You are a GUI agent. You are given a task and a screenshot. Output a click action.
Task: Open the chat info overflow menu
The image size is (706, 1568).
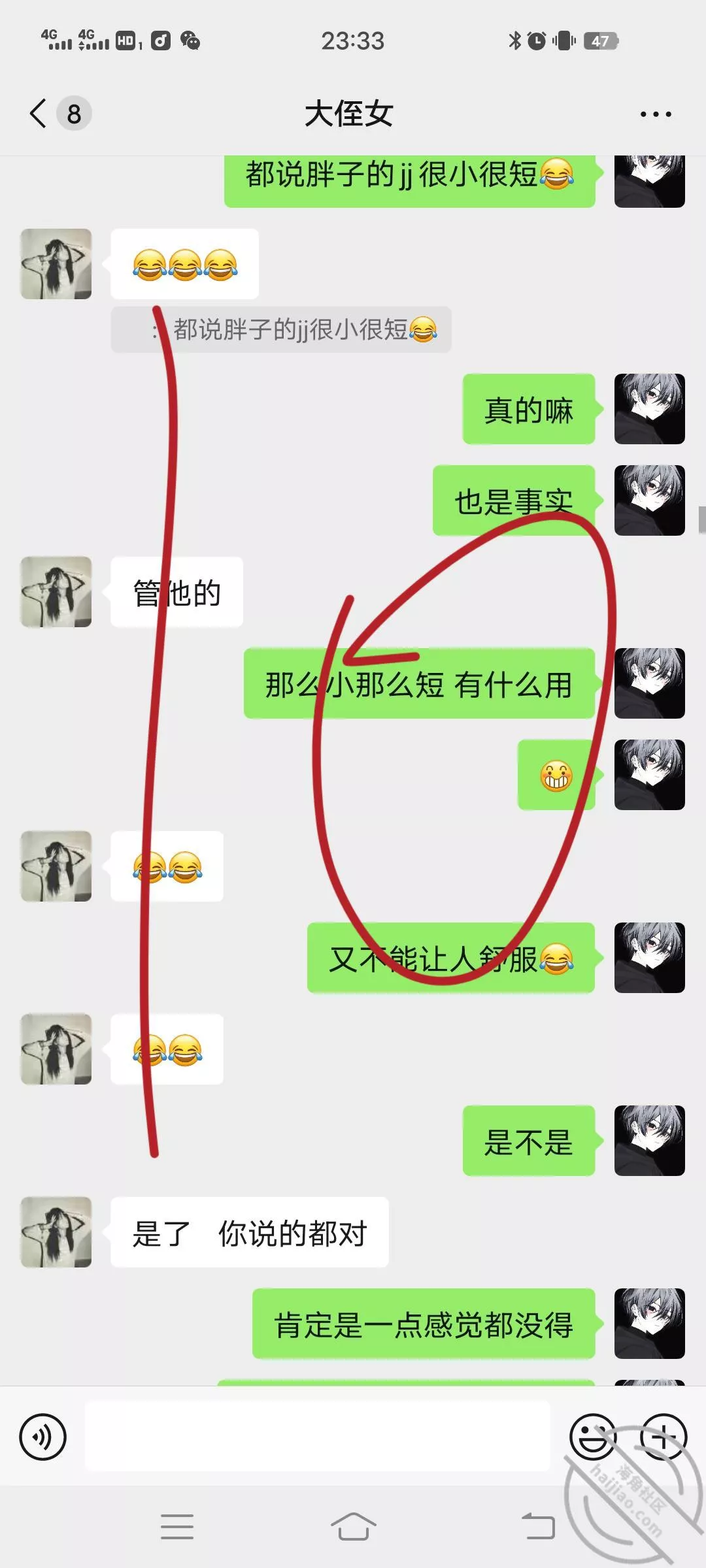click(655, 114)
